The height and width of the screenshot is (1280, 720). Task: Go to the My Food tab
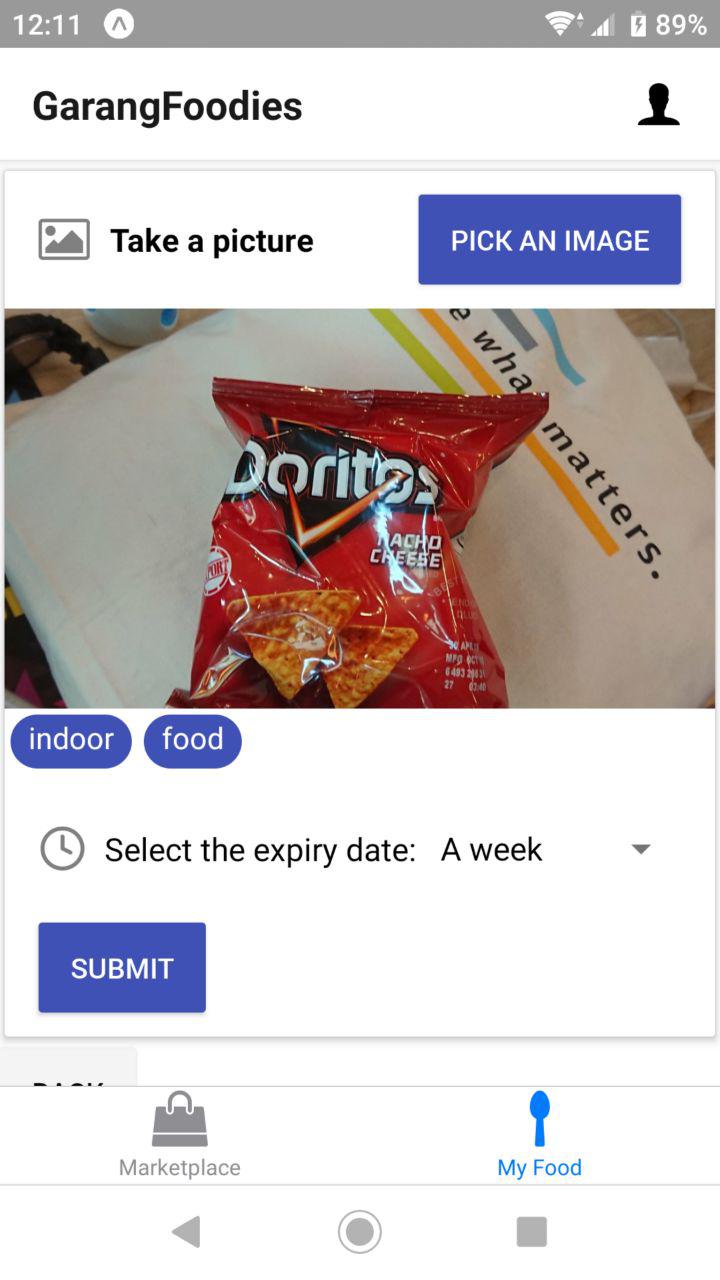(539, 1135)
